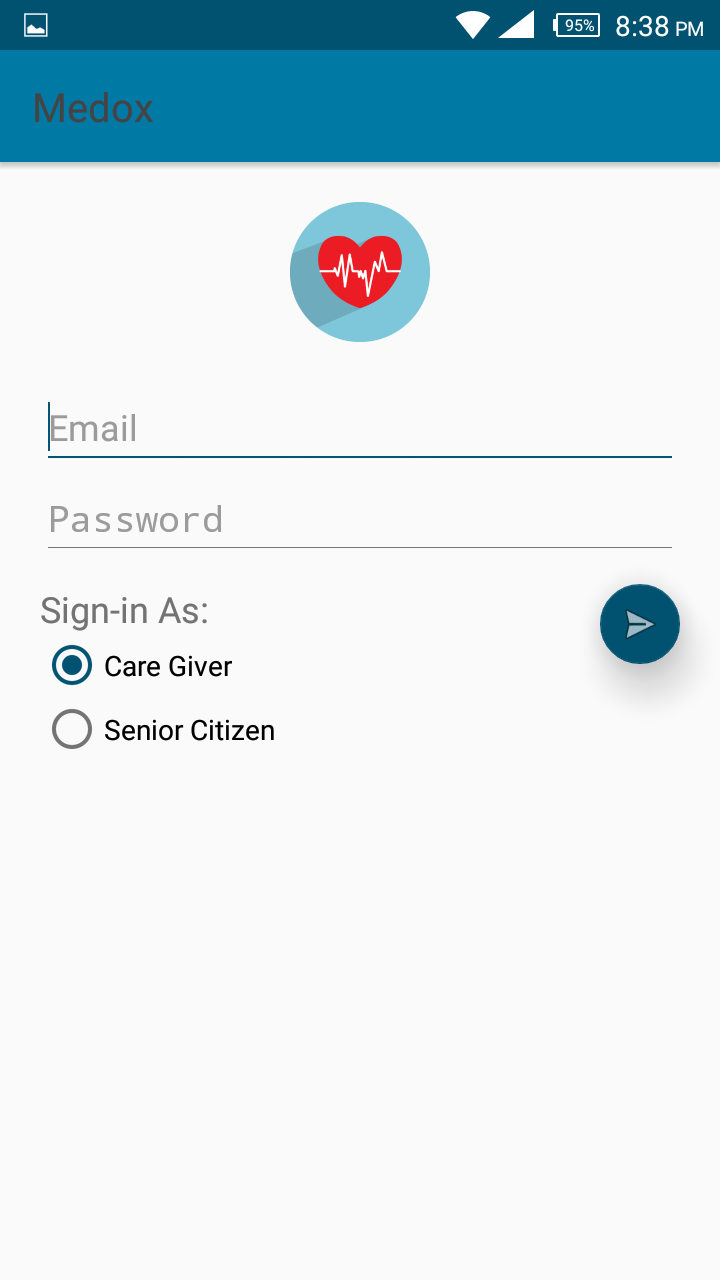Submit sign-in with the send arrow button
The image size is (720, 1280).
coord(640,624)
